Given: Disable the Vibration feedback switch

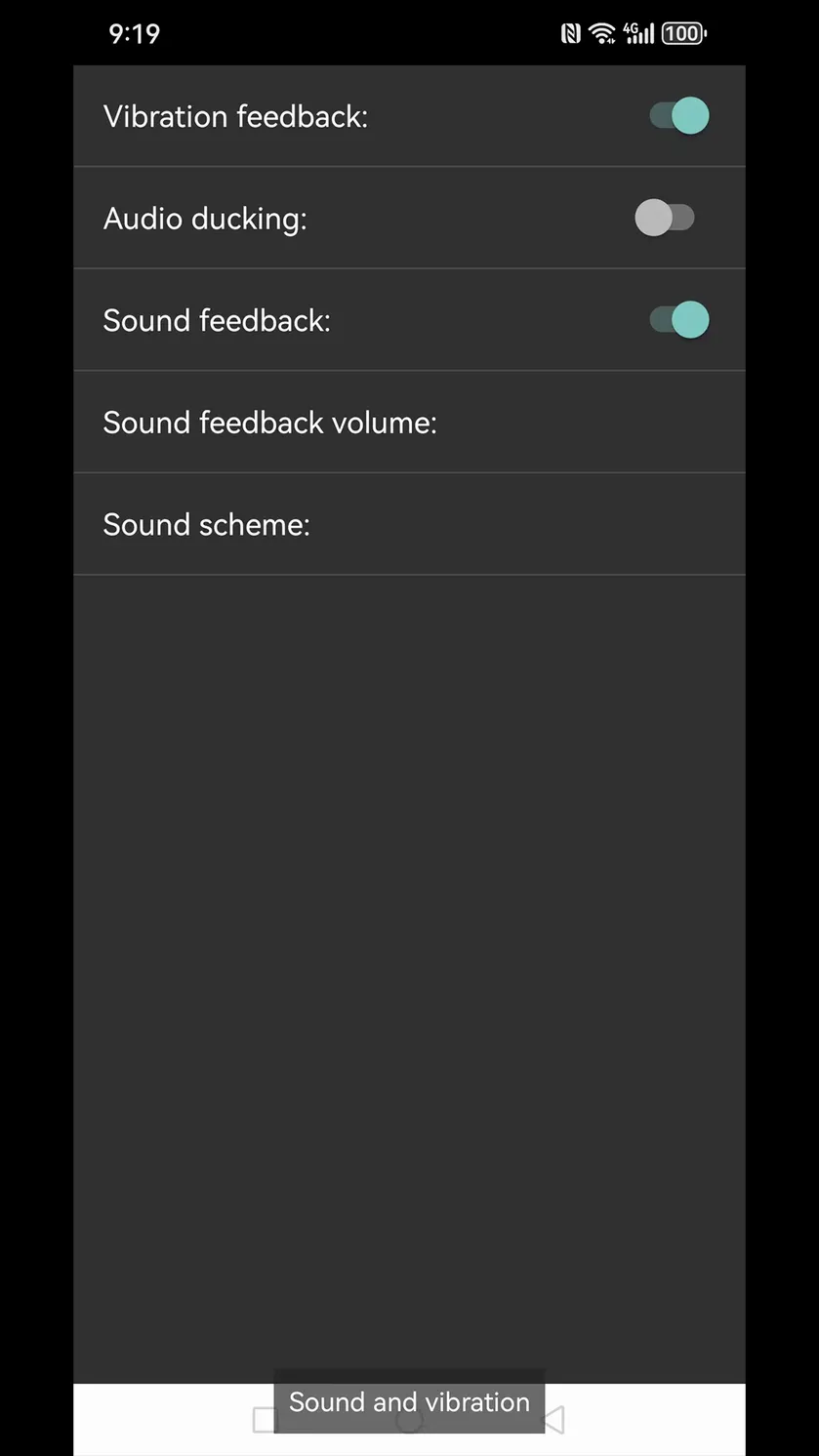Looking at the screenshot, I should point(679,116).
